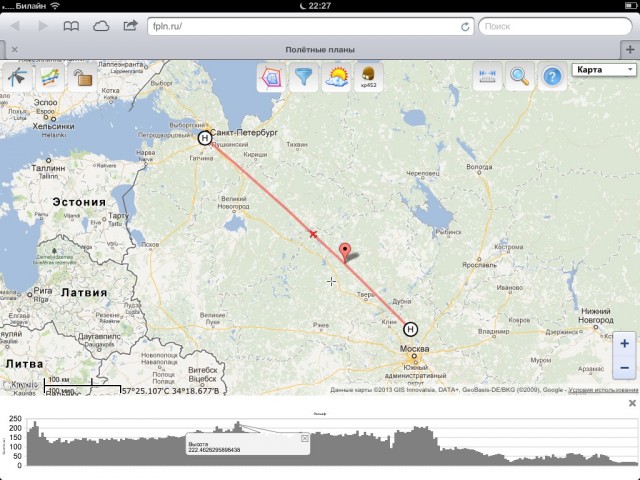The height and width of the screenshot is (480, 640).
Task: Open iCloud tabs
Action: coord(101,26)
